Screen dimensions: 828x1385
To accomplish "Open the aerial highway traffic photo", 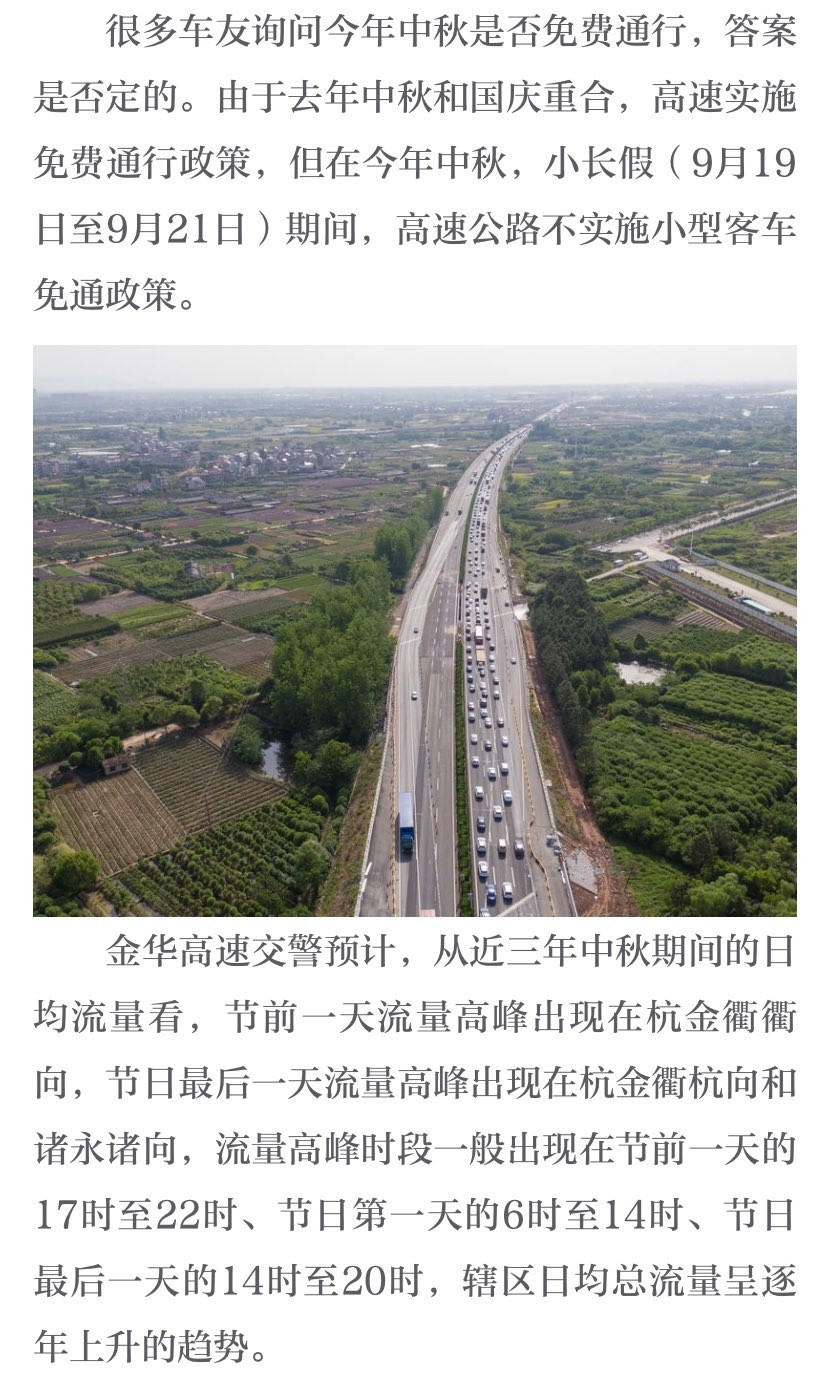I will coord(414,630).
